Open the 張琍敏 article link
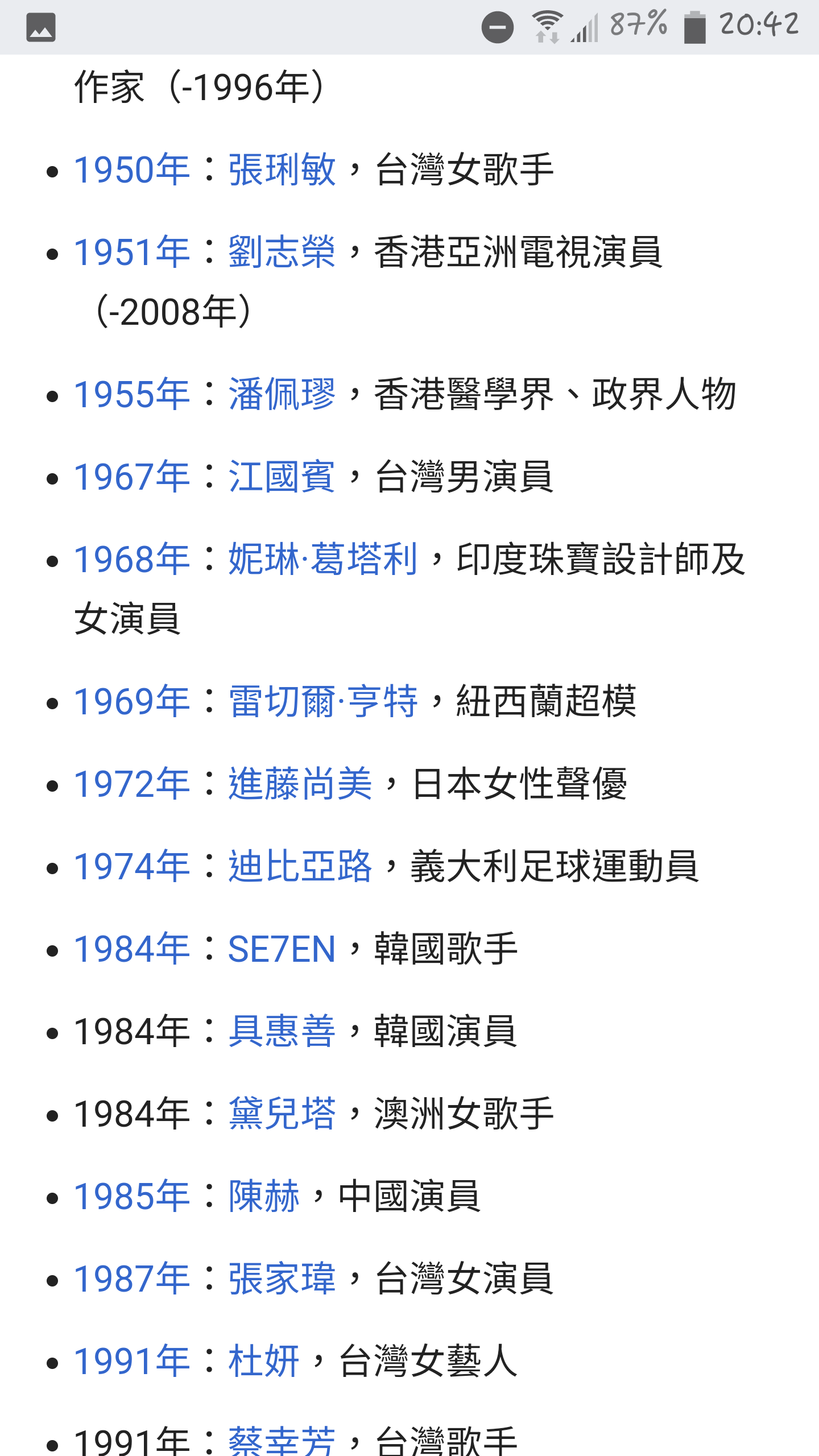This screenshot has width=819, height=1456. click(x=282, y=169)
